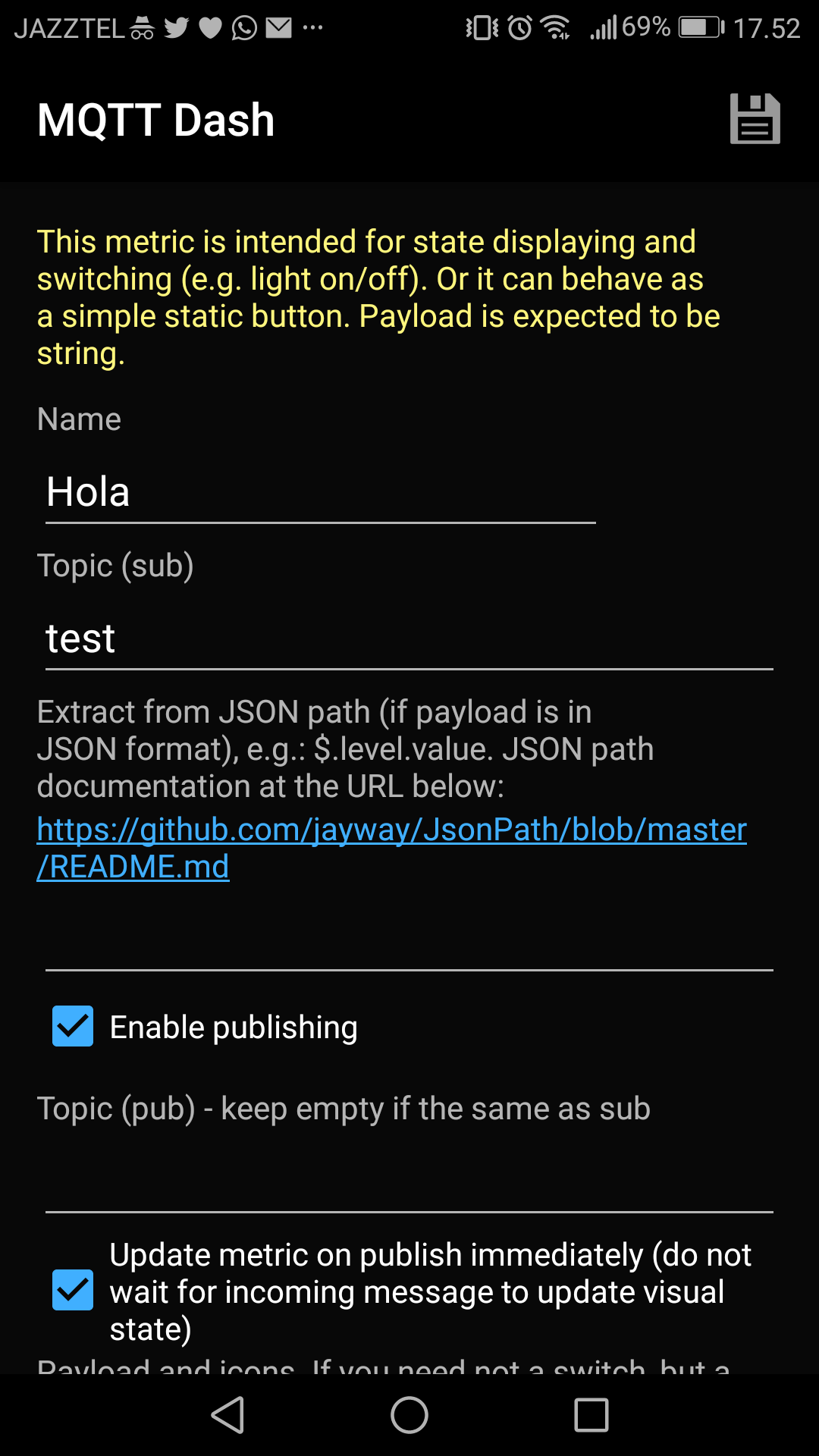
Task: Uncheck the Enable publishing checkbox
Action: pos(73,1026)
